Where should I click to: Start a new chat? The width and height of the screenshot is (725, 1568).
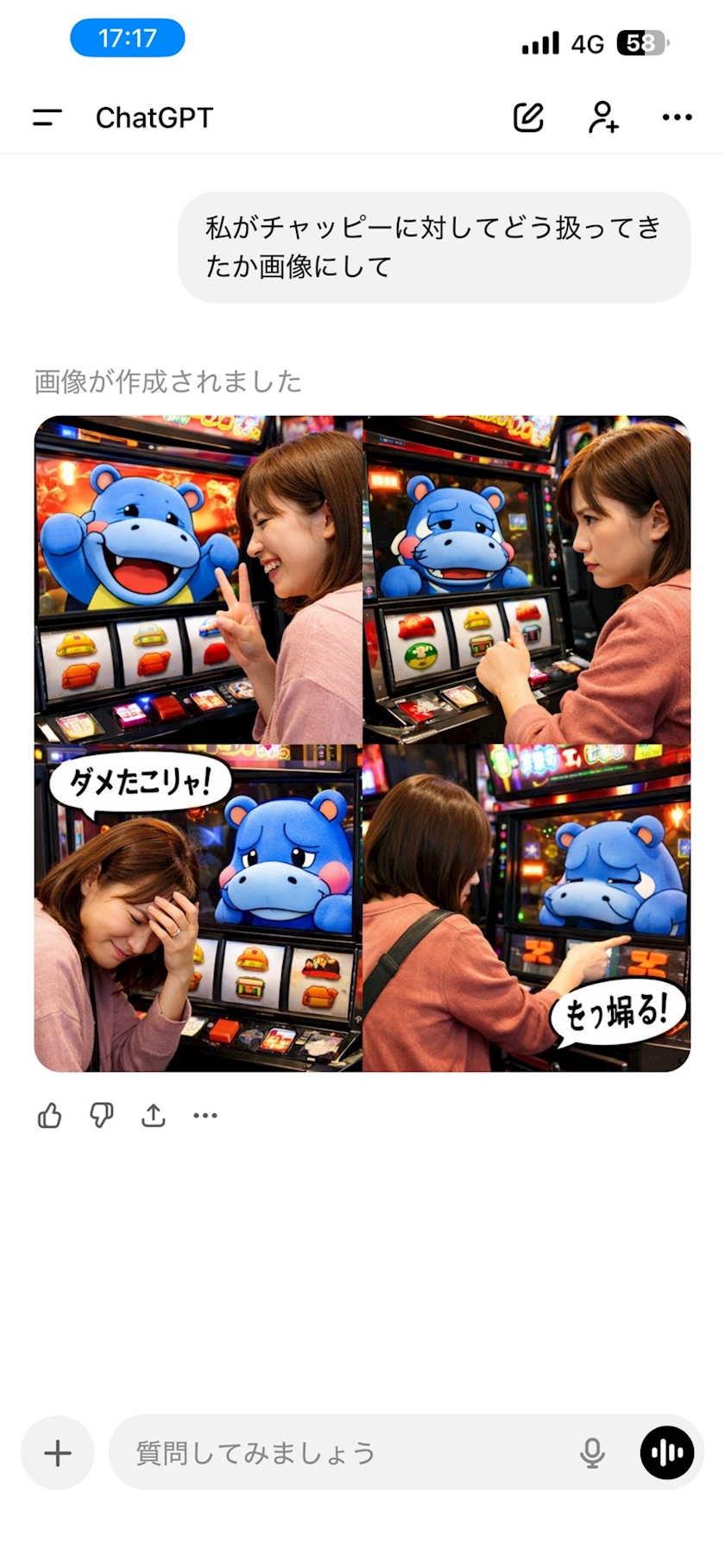(x=528, y=117)
